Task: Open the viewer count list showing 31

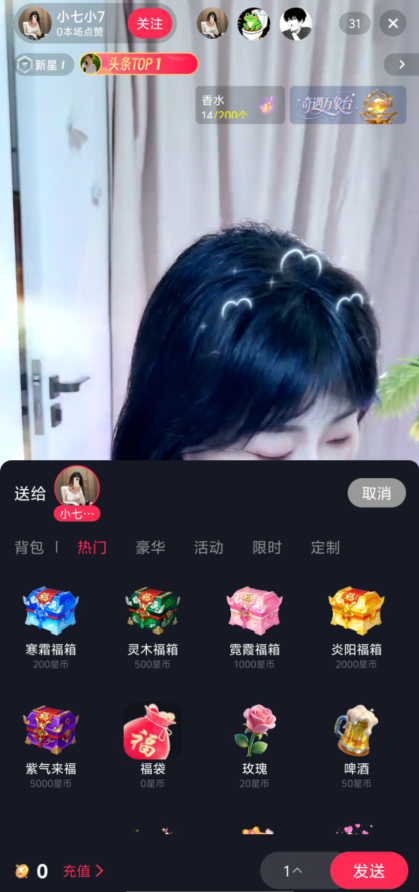Action: coord(355,23)
